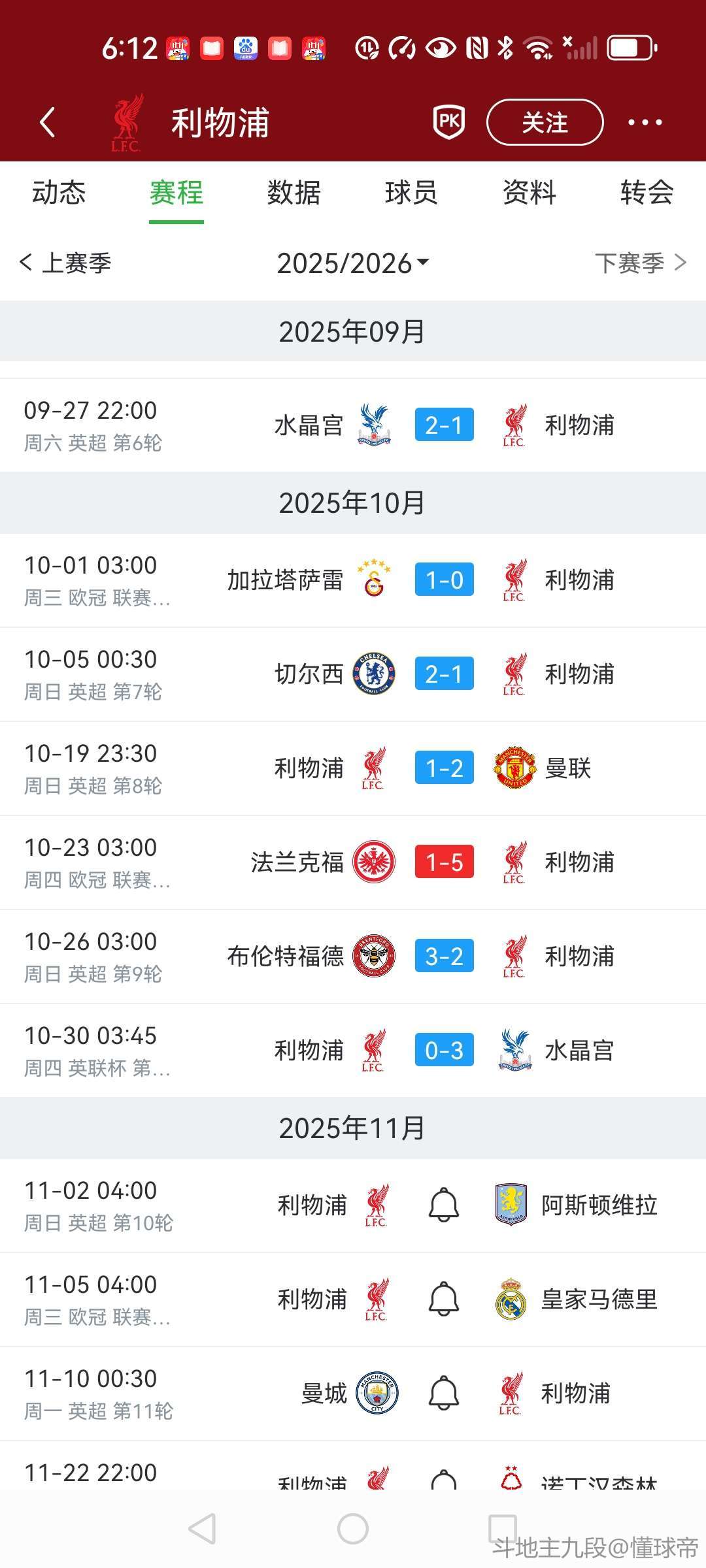706x1568 pixels.
Task: Show the 资料 tab
Action: pyautogui.click(x=529, y=193)
